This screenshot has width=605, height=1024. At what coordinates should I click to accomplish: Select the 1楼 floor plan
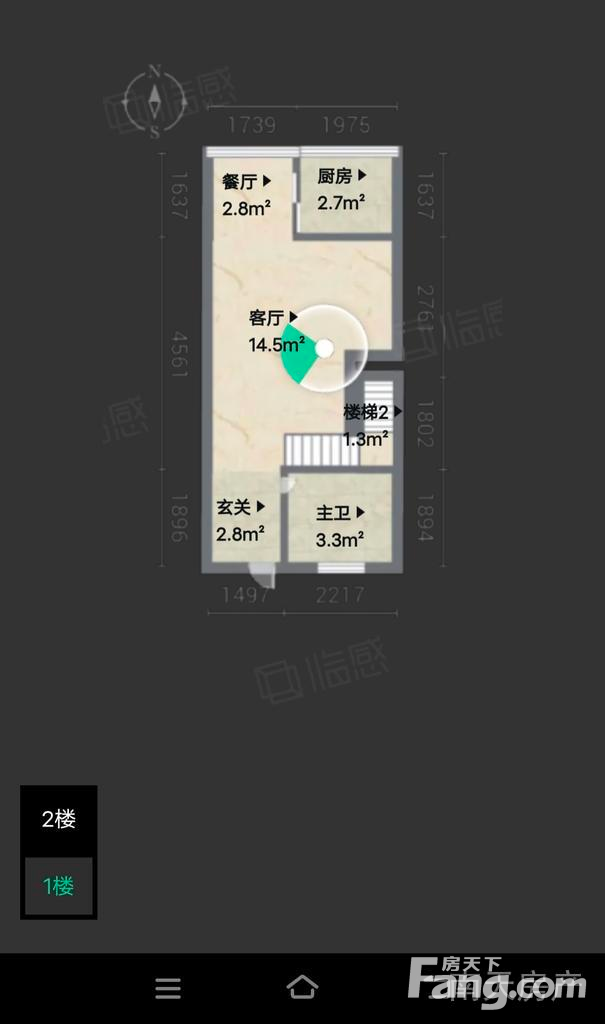(59, 886)
